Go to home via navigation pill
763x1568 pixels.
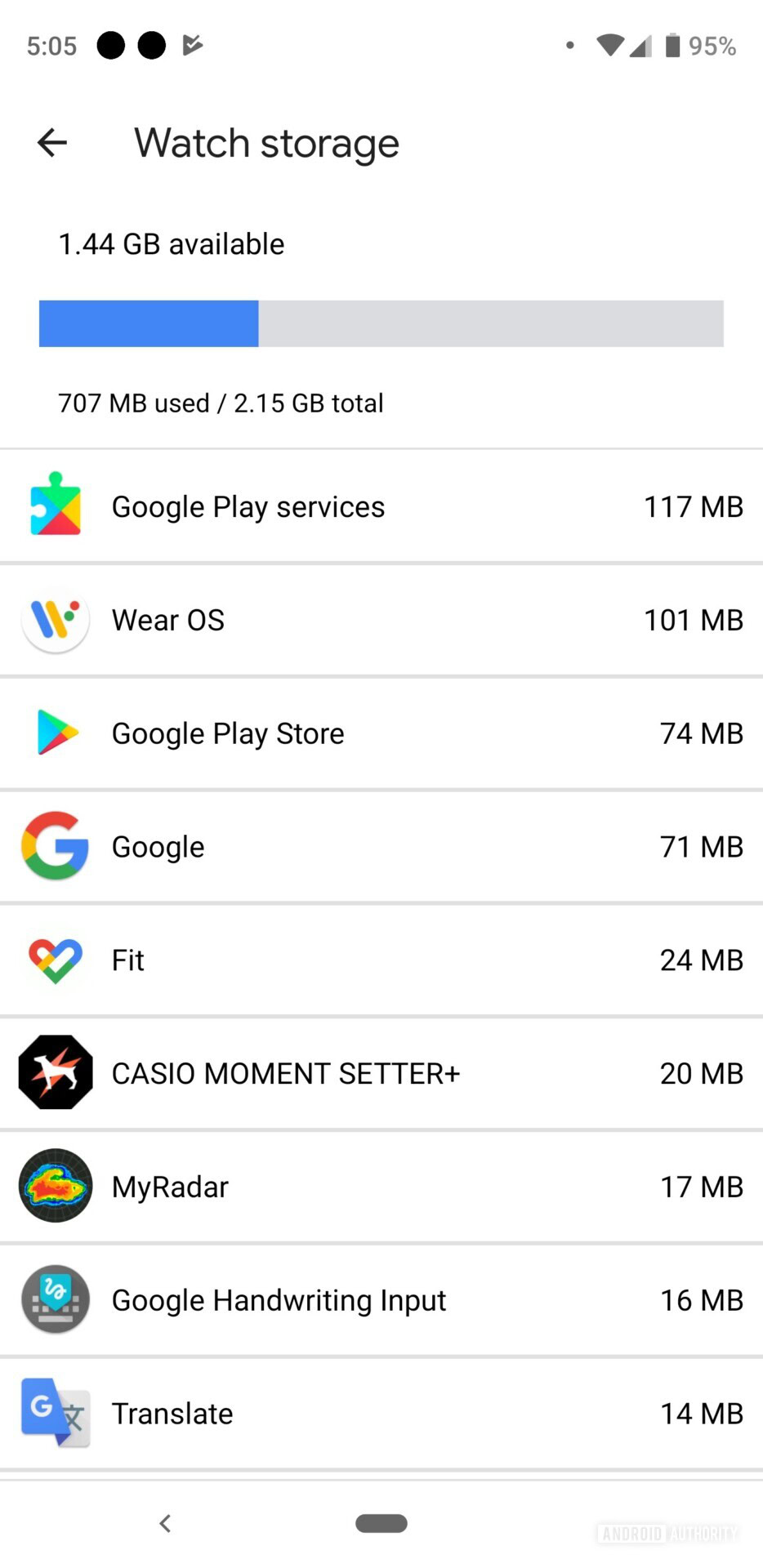click(x=381, y=1523)
